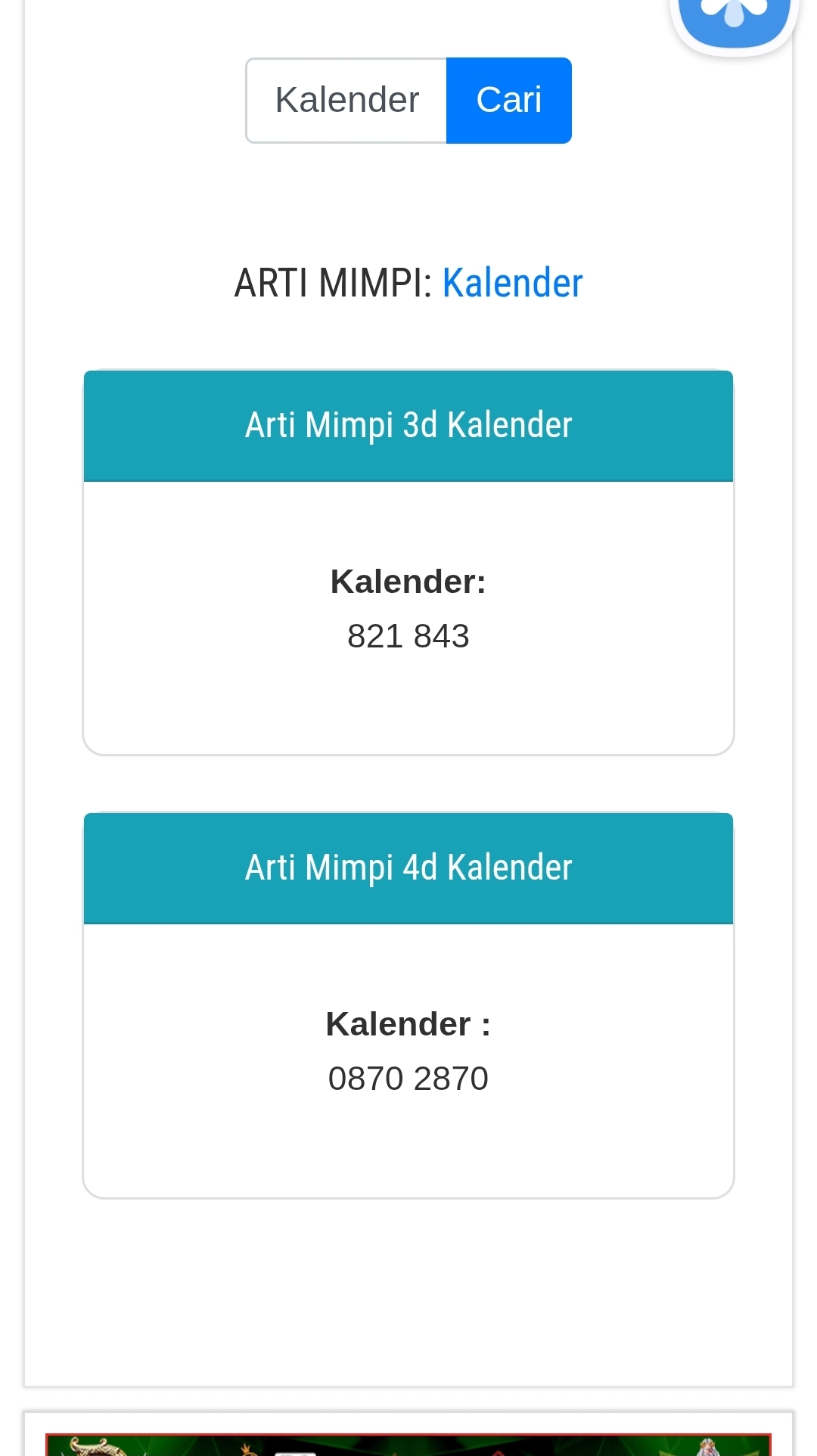Open the blue Kalender link in heading
Viewport: 817px width, 1456px height.
pyautogui.click(x=512, y=284)
